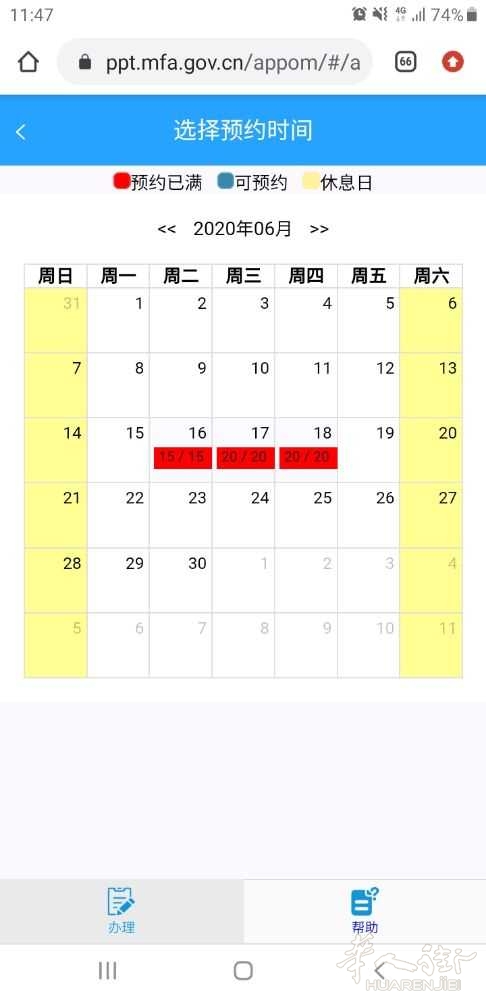Tap the browser address bar
This screenshot has height=1000, width=486.
click(x=215, y=62)
